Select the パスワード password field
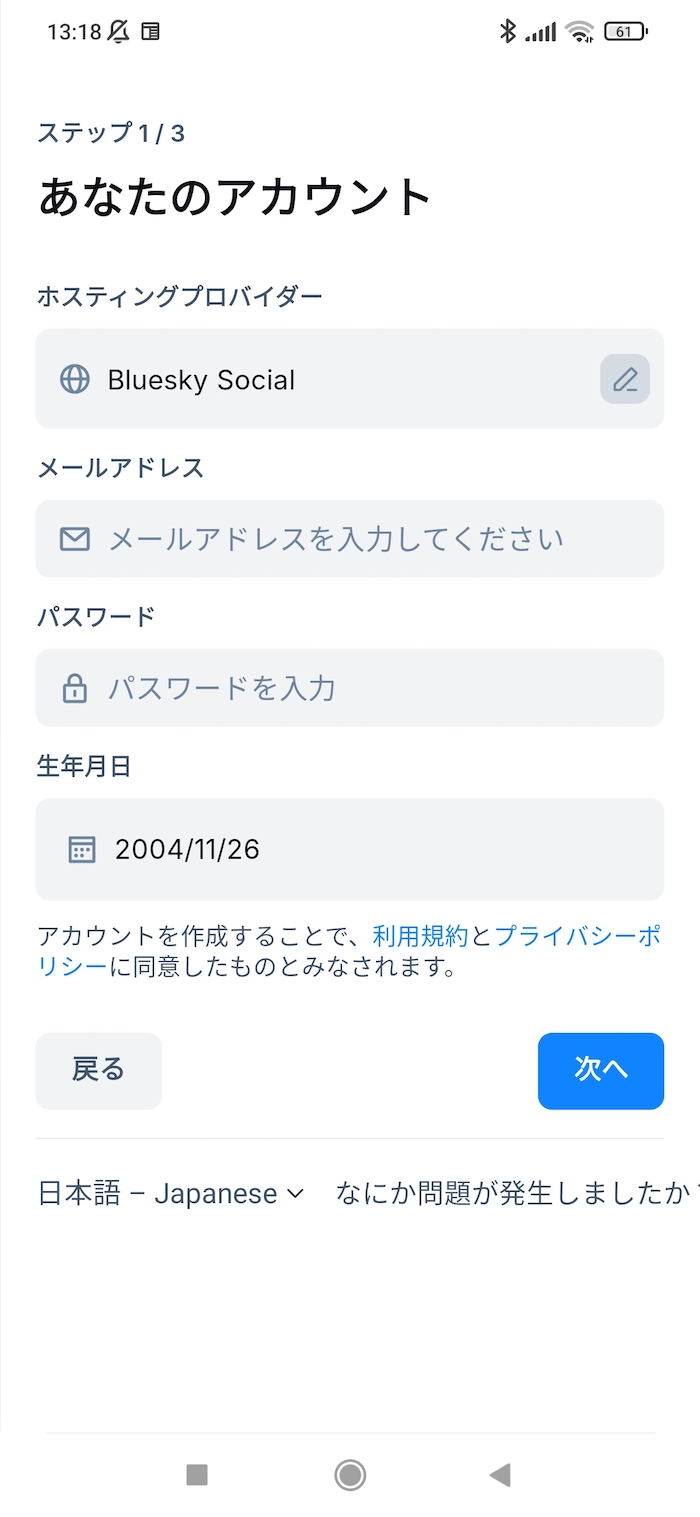 pyautogui.click(x=350, y=688)
